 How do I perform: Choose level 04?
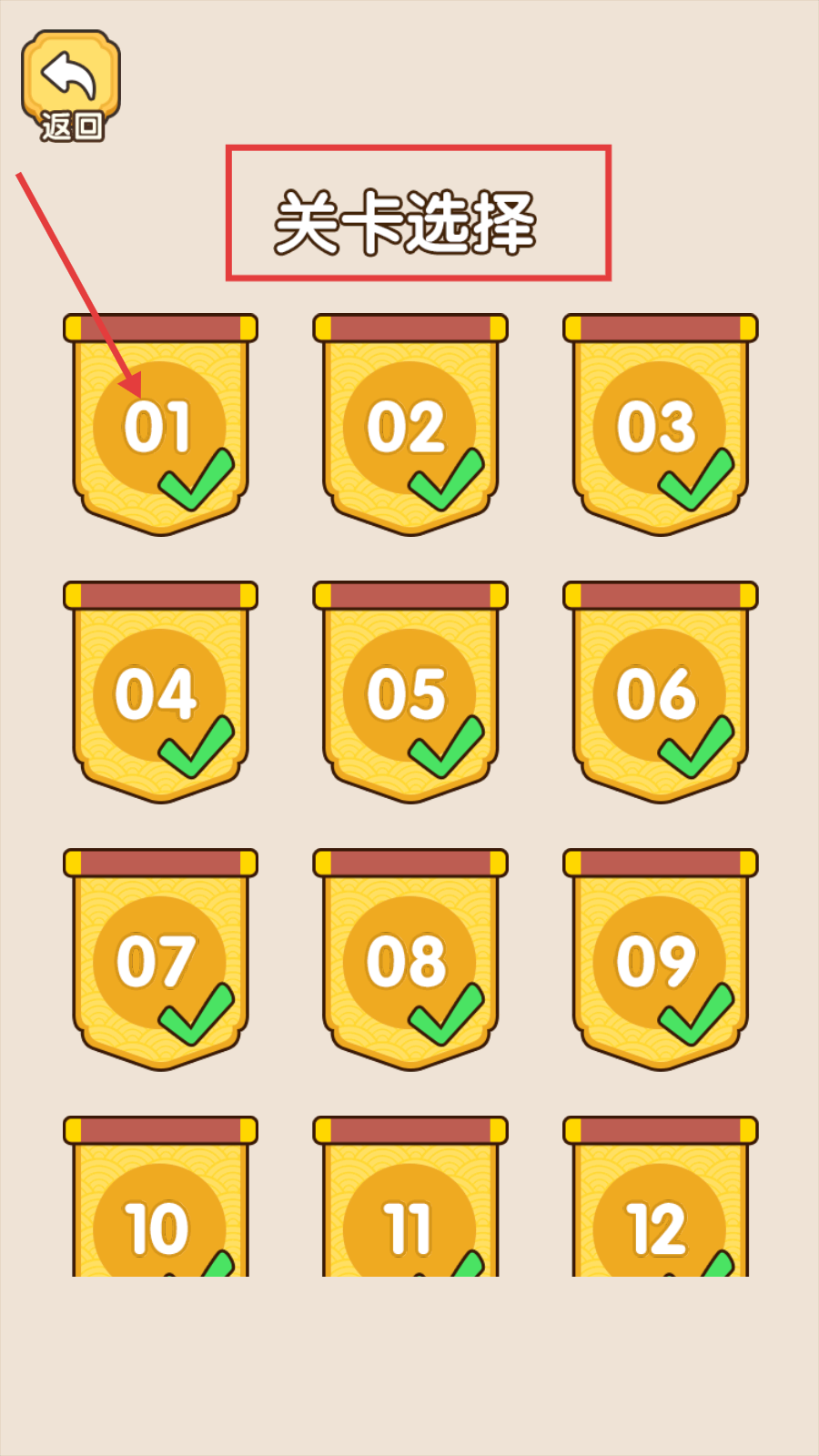pos(160,695)
